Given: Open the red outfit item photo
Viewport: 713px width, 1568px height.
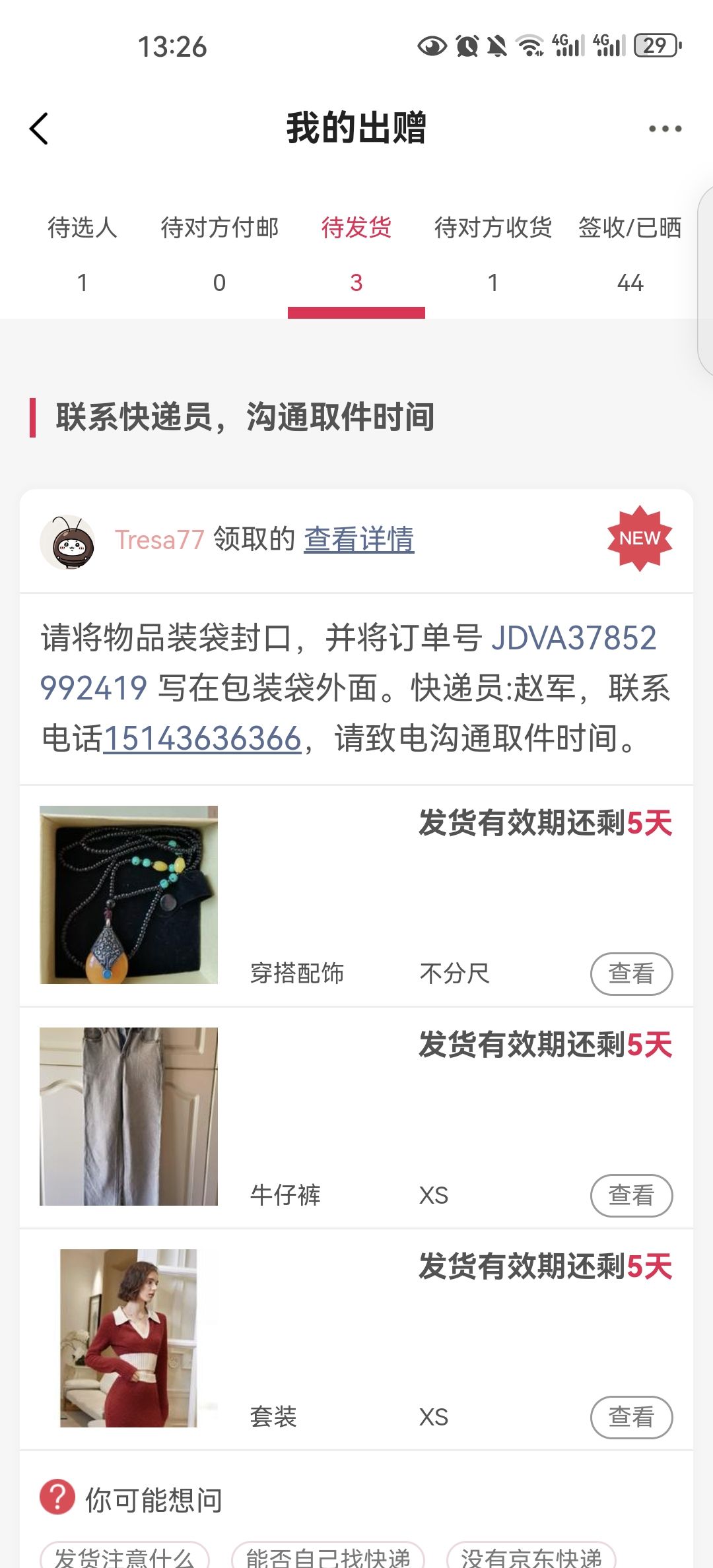Looking at the screenshot, I should (129, 1338).
